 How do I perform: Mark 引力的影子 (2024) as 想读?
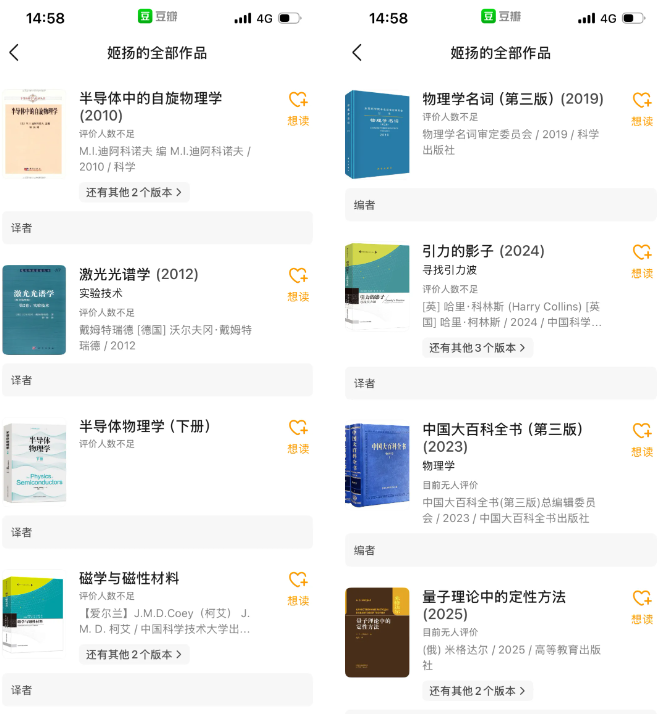[642, 261]
